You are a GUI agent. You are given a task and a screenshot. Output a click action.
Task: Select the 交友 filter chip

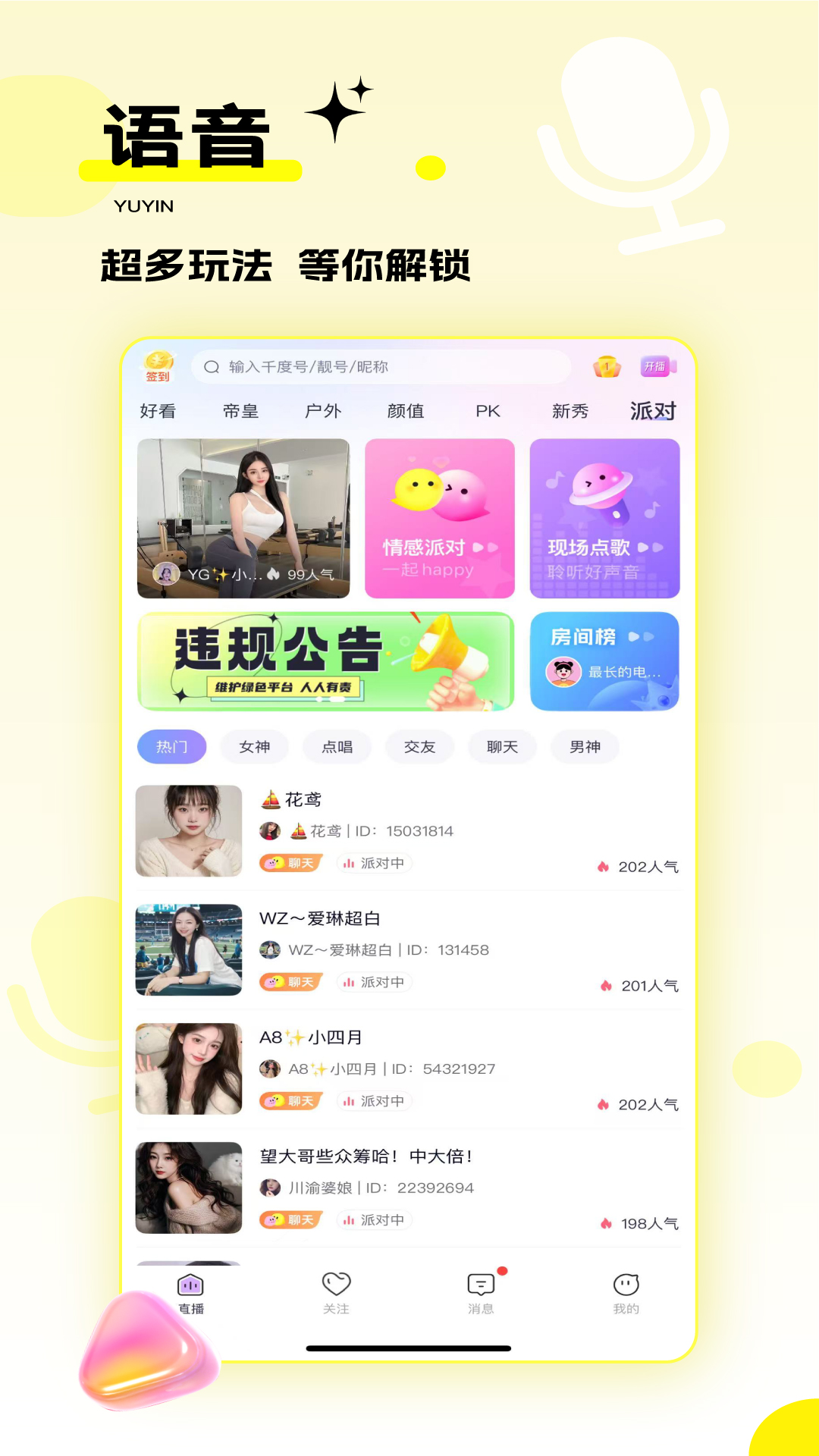[x=419, y=746]
